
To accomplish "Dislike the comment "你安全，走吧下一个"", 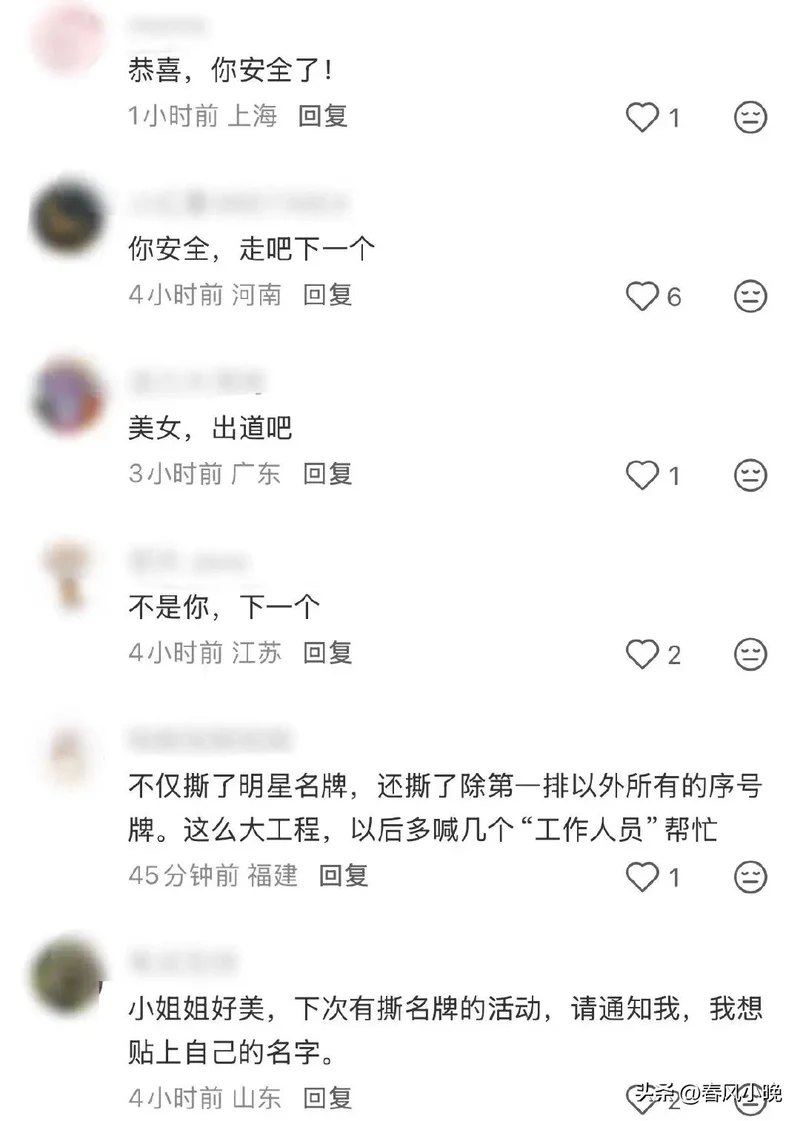I will [750, 296].
